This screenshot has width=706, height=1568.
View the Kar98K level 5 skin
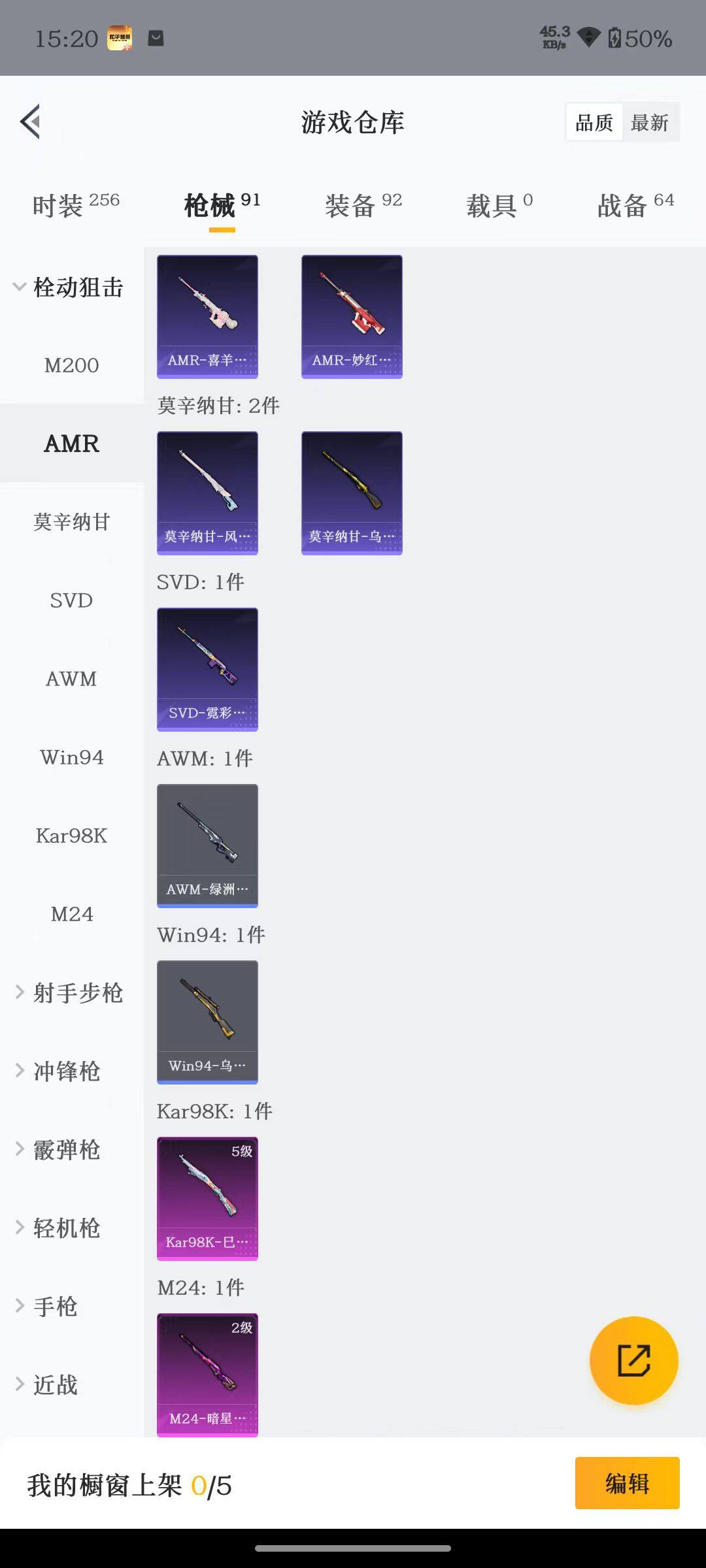(x=207, y=1199)
